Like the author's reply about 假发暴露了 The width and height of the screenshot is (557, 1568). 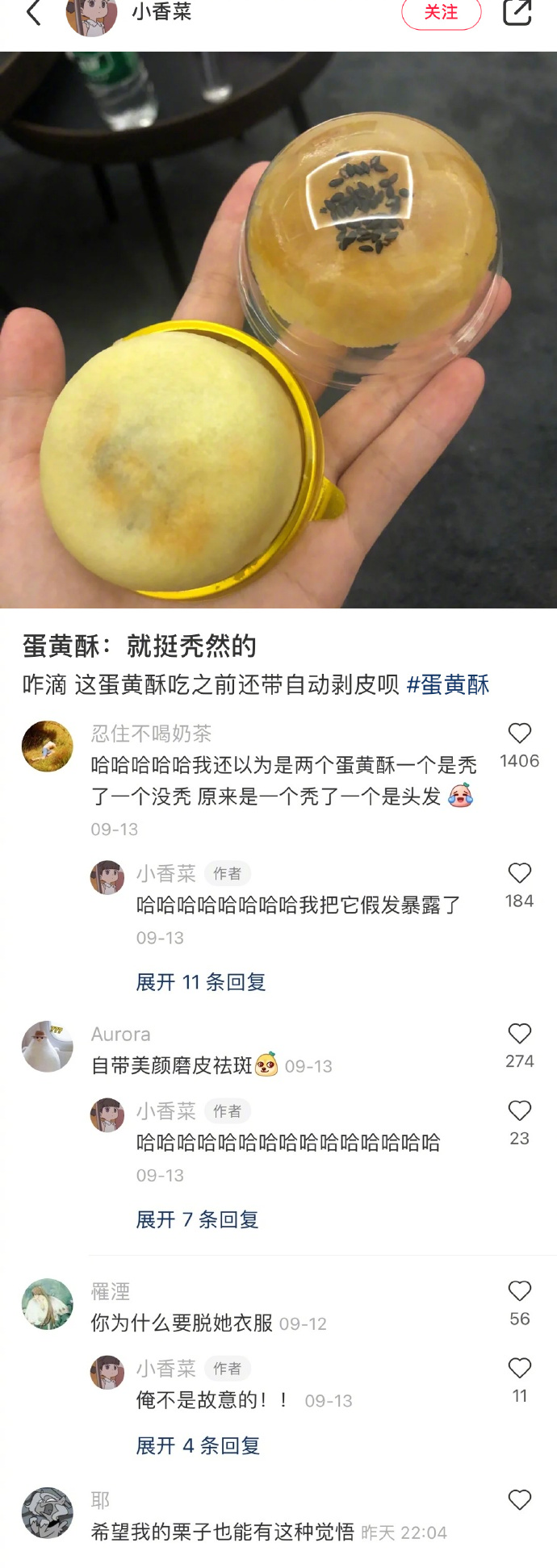tap(519, 873)
